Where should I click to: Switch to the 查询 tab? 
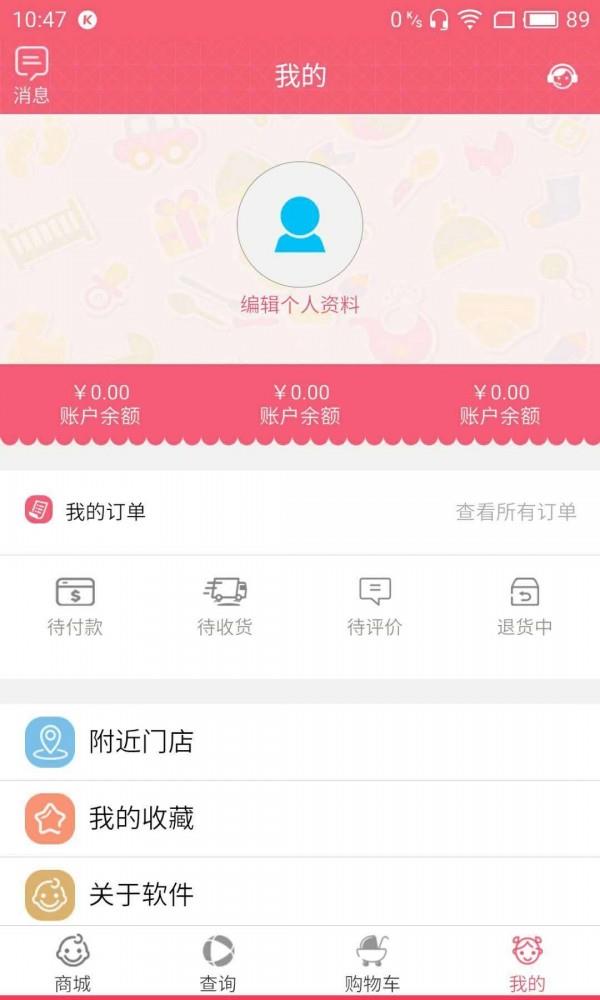(x=218, y=962)
